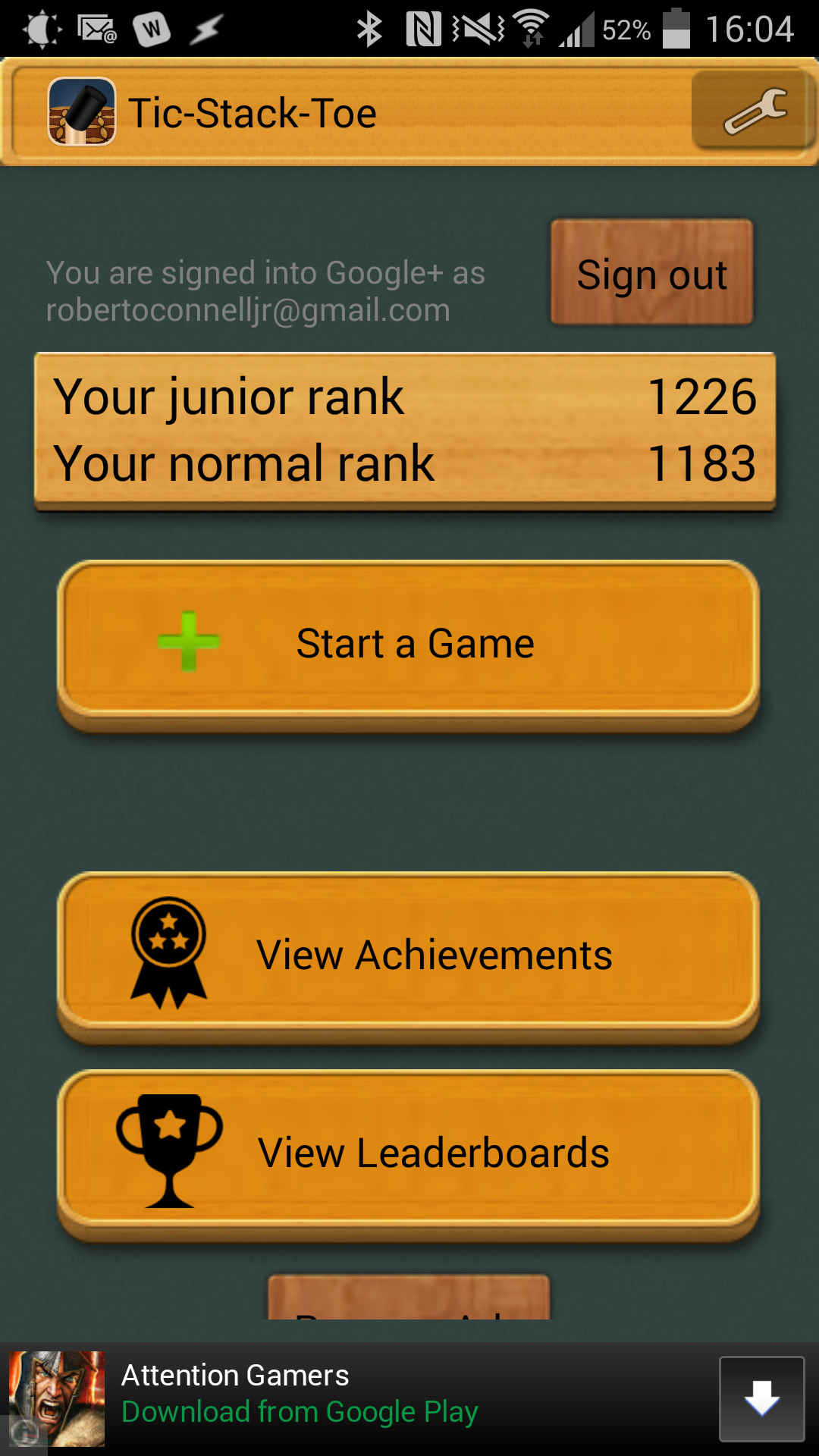The image size is (819, 1456).
Task: Tap the mute indicator in the status bar
Action: 479,29
